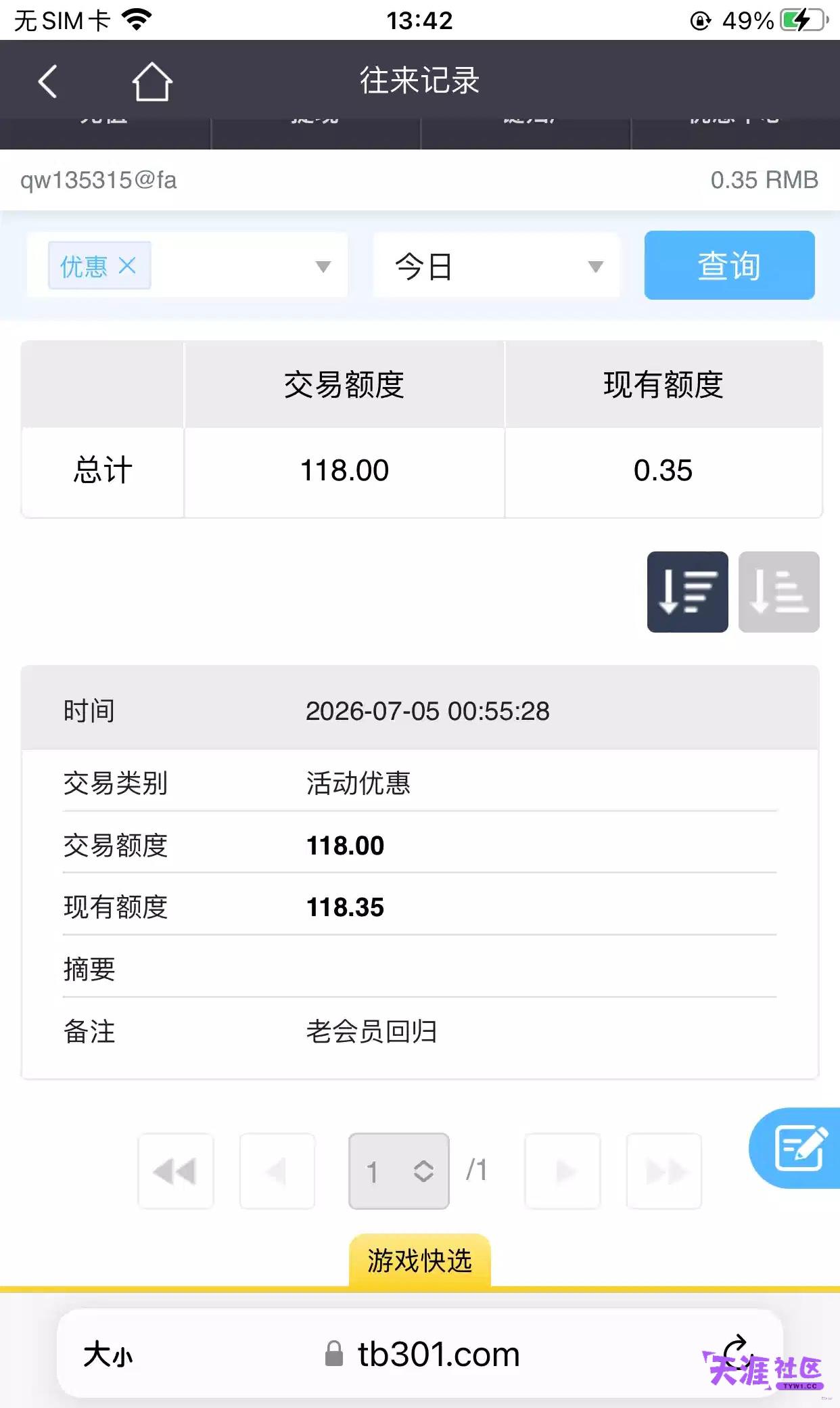Viewport: 840px width, 1408px height.
Task: Tap the tb301.com address bar
Action: [x=422, y=1354]
